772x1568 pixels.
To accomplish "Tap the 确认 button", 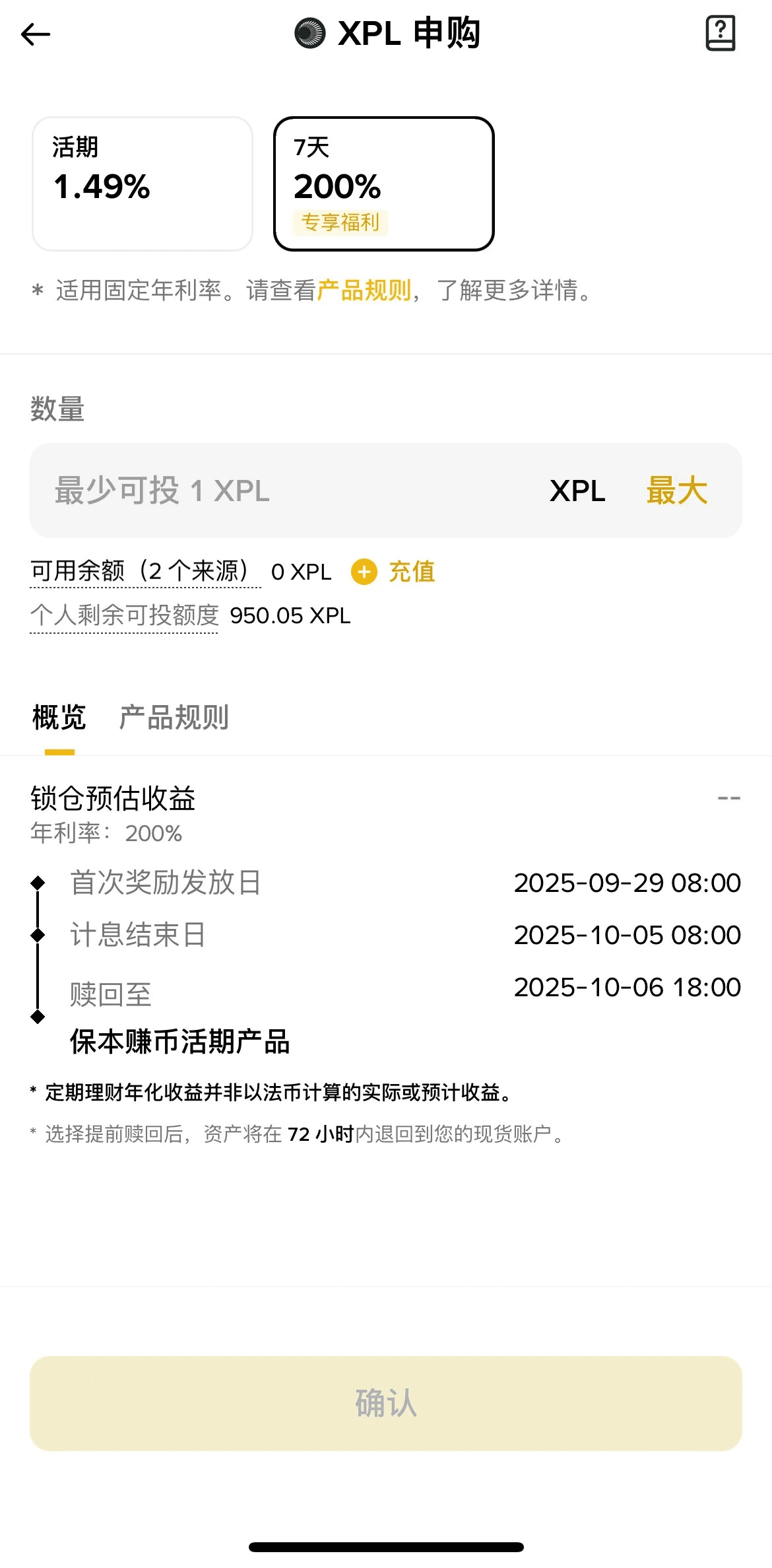I will (386, 1403).
